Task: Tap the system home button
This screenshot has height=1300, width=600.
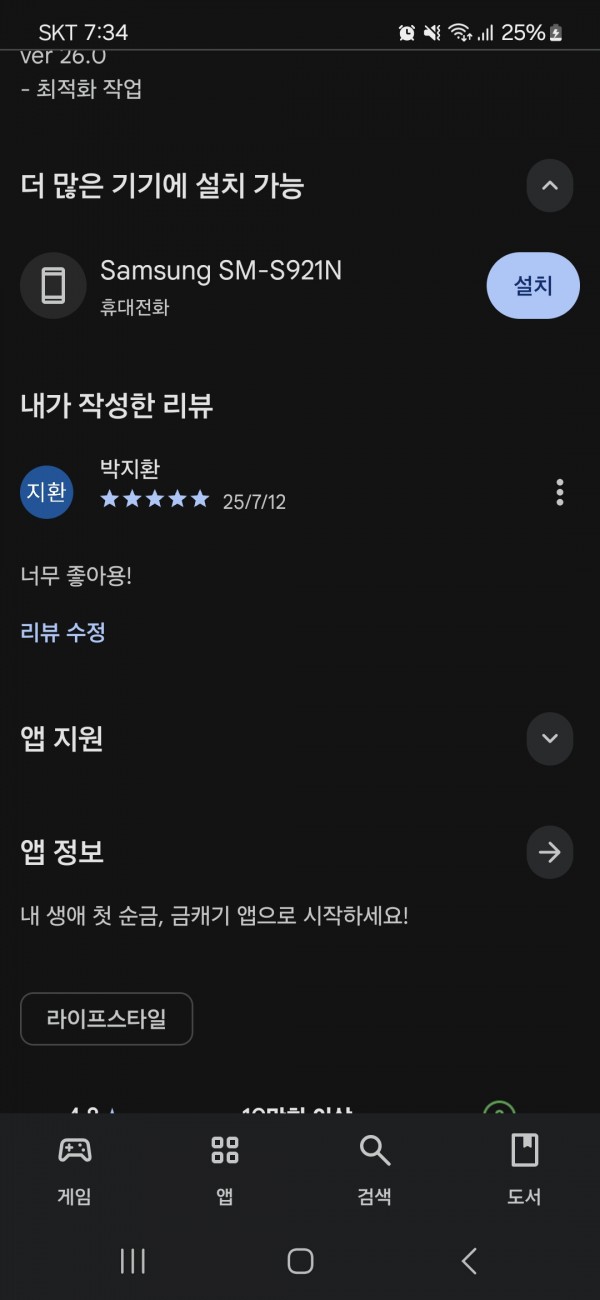Action: coord(300,1261)
